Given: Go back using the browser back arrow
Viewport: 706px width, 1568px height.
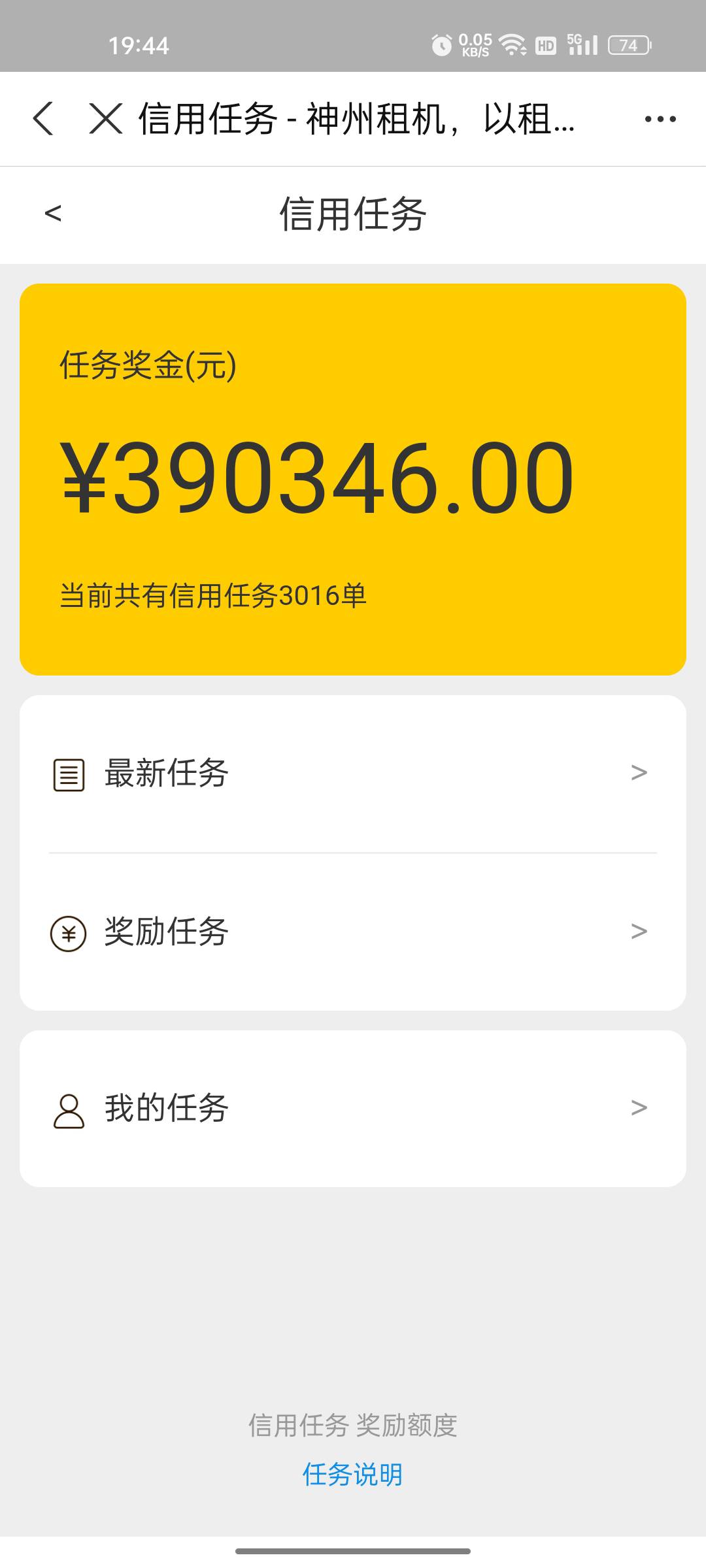Looking at the screenshot, I should coord(43,119).
